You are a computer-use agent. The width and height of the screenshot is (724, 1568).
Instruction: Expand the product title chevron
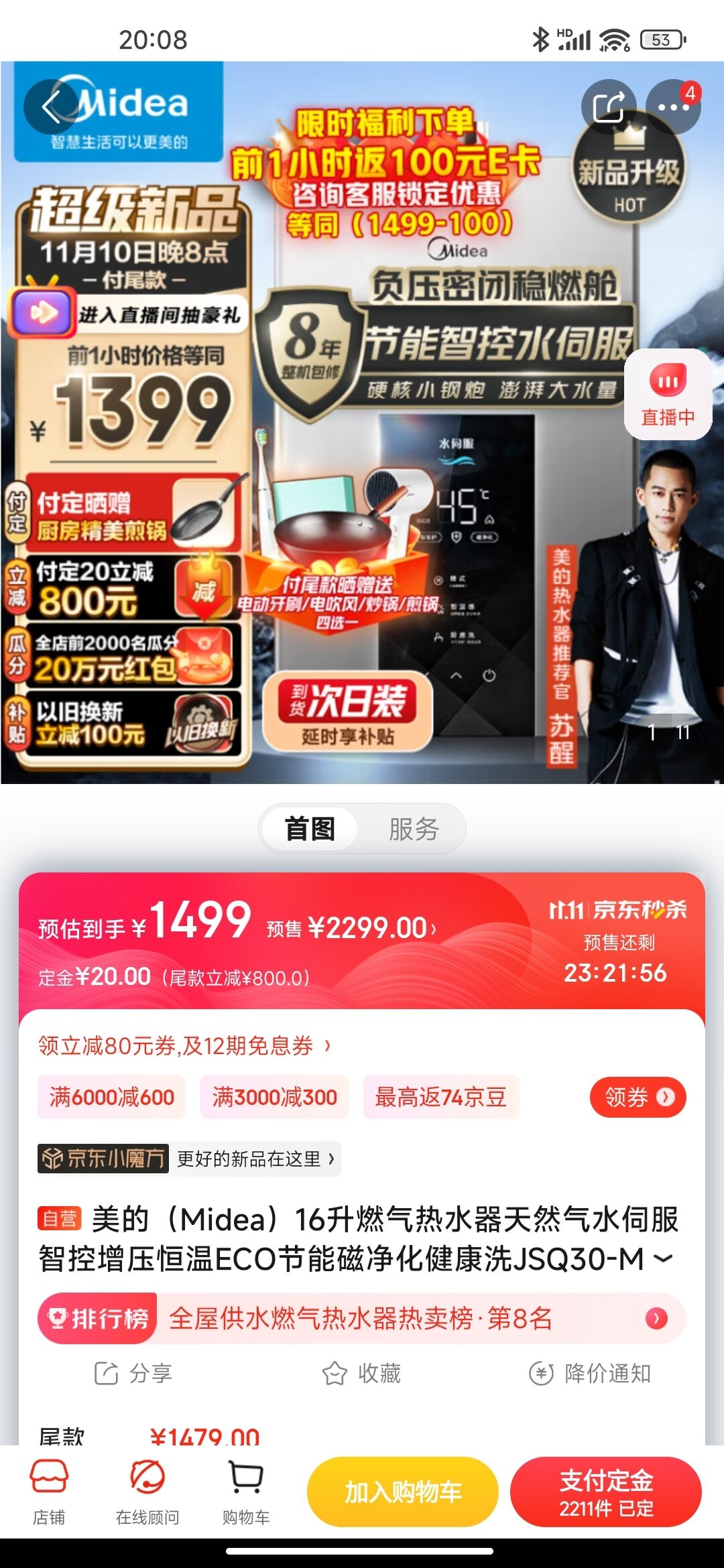[664, 1258]
